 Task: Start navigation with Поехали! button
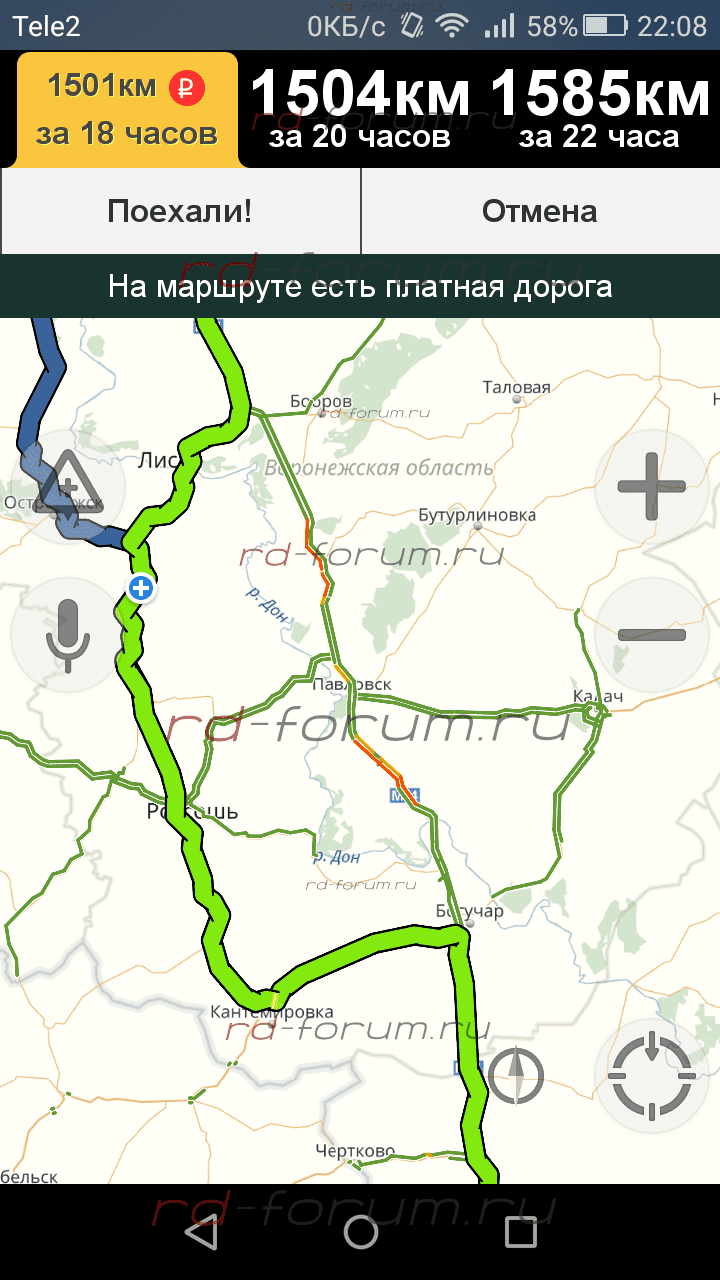click(x=180, y=211)
